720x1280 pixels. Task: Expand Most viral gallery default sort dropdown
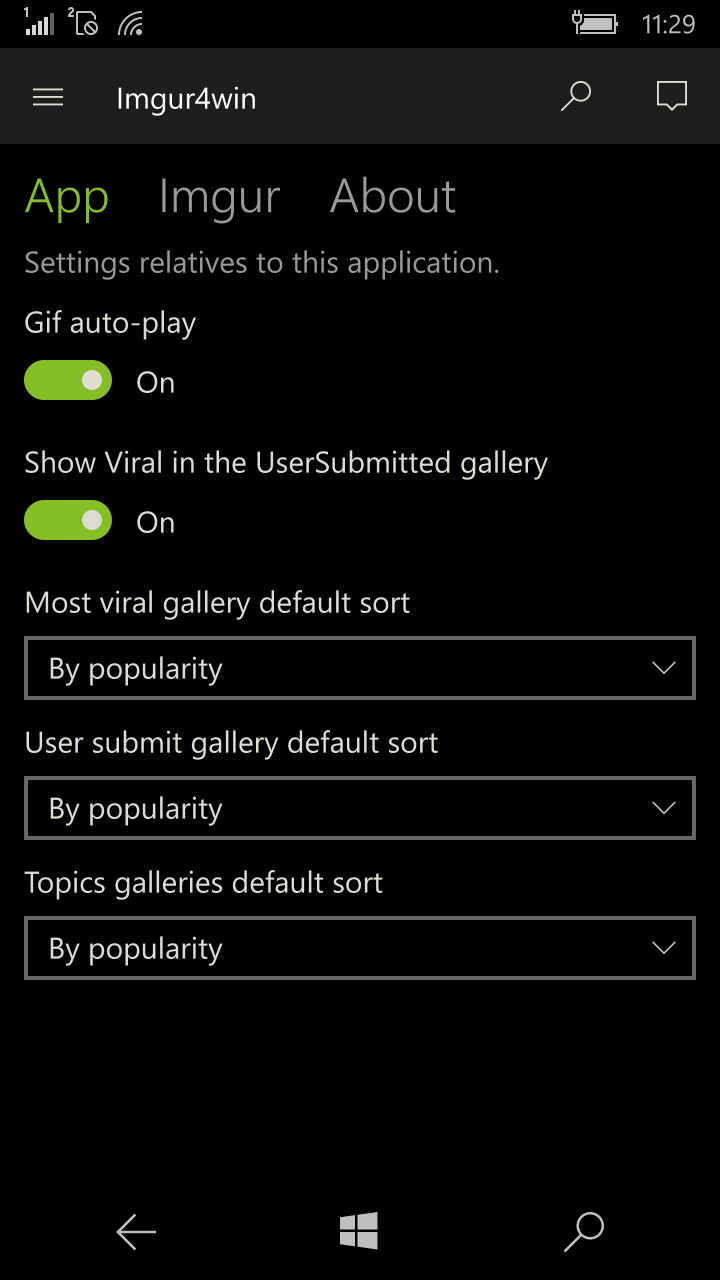[359, 668]
